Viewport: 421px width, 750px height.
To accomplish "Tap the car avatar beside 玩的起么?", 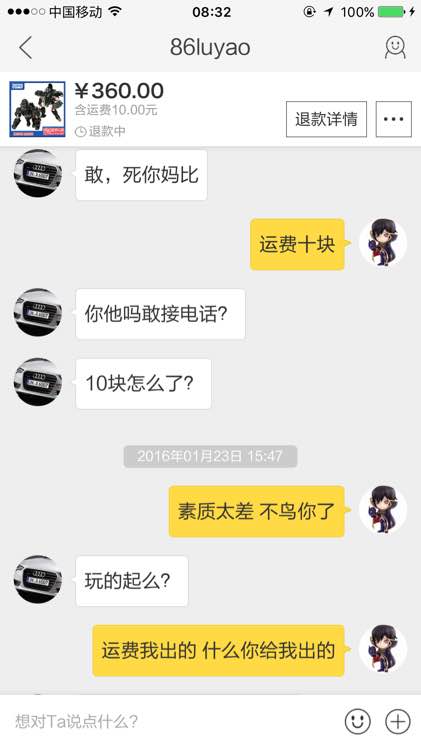I will coord(38,579).
